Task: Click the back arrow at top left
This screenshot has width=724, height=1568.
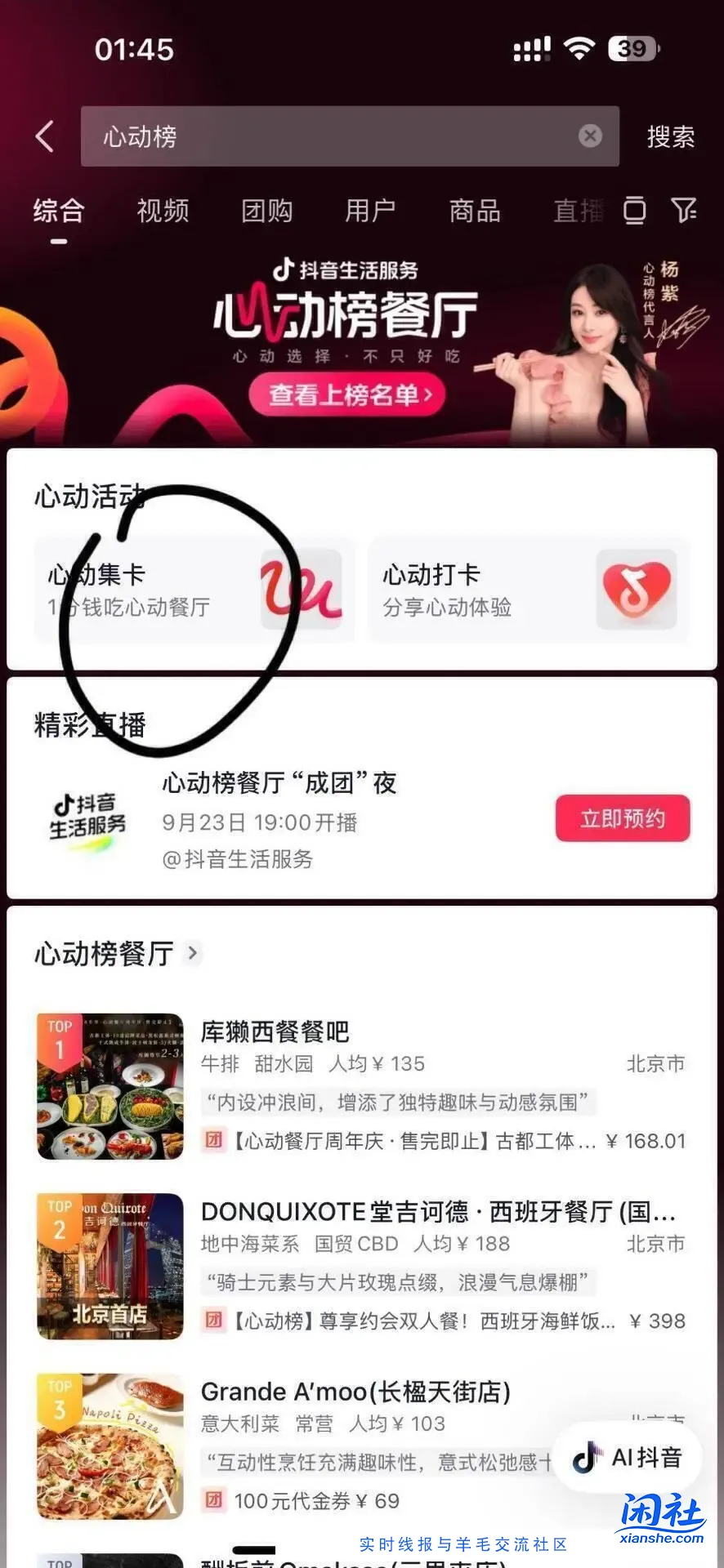Action: point(42,136)
